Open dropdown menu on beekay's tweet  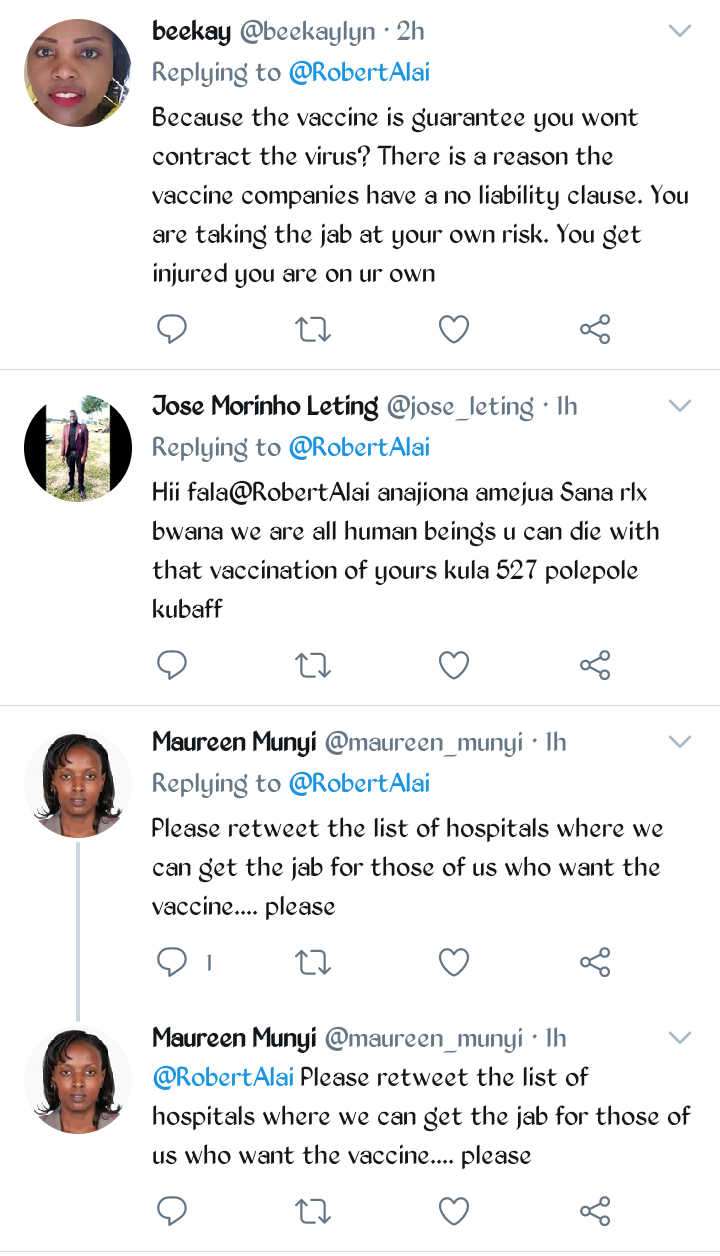click(x=680, y=31)
